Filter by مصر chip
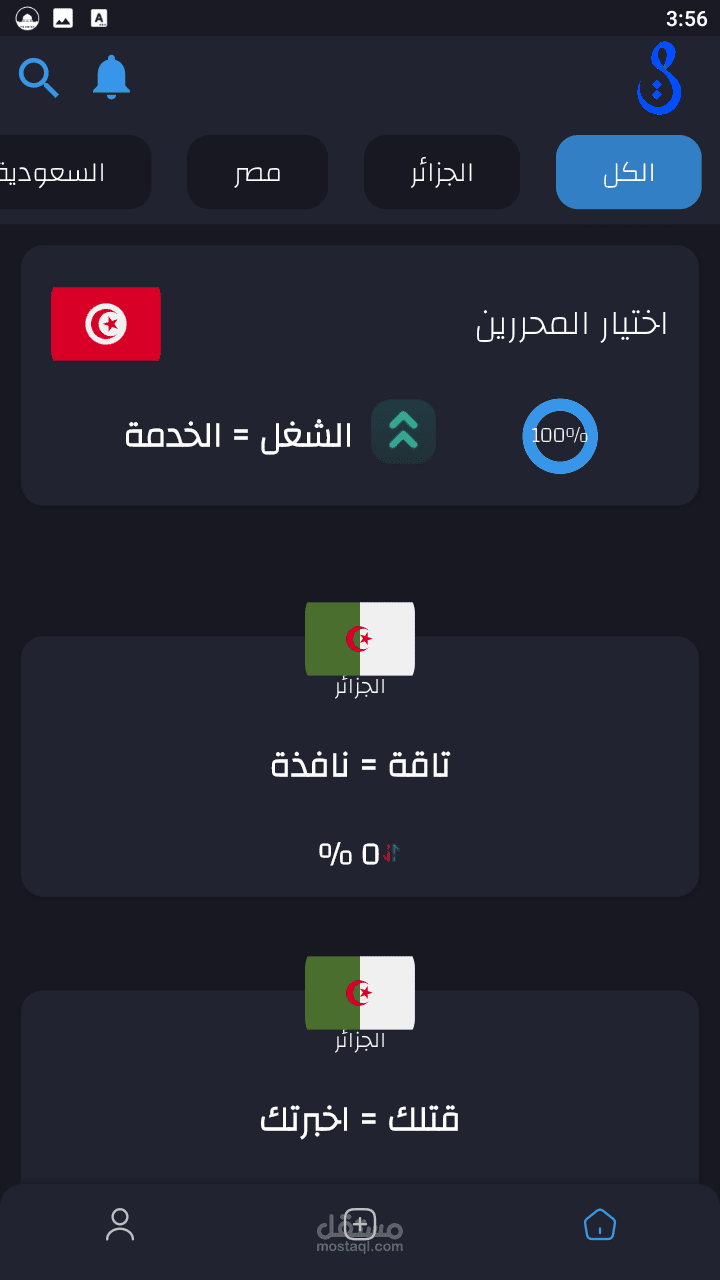 tap(258, 172)
